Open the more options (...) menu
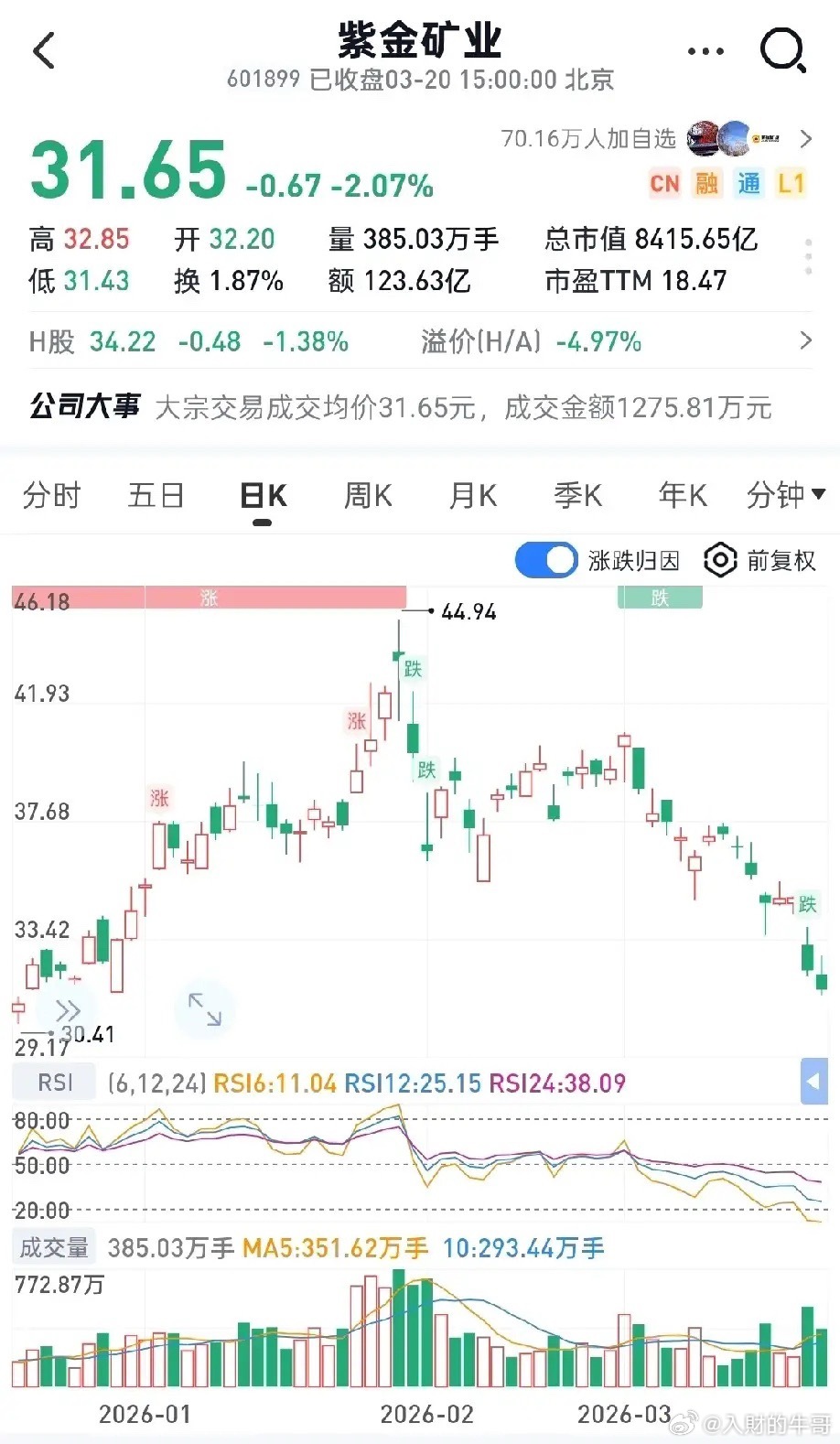840x1444 pixels. pos(705,51)
